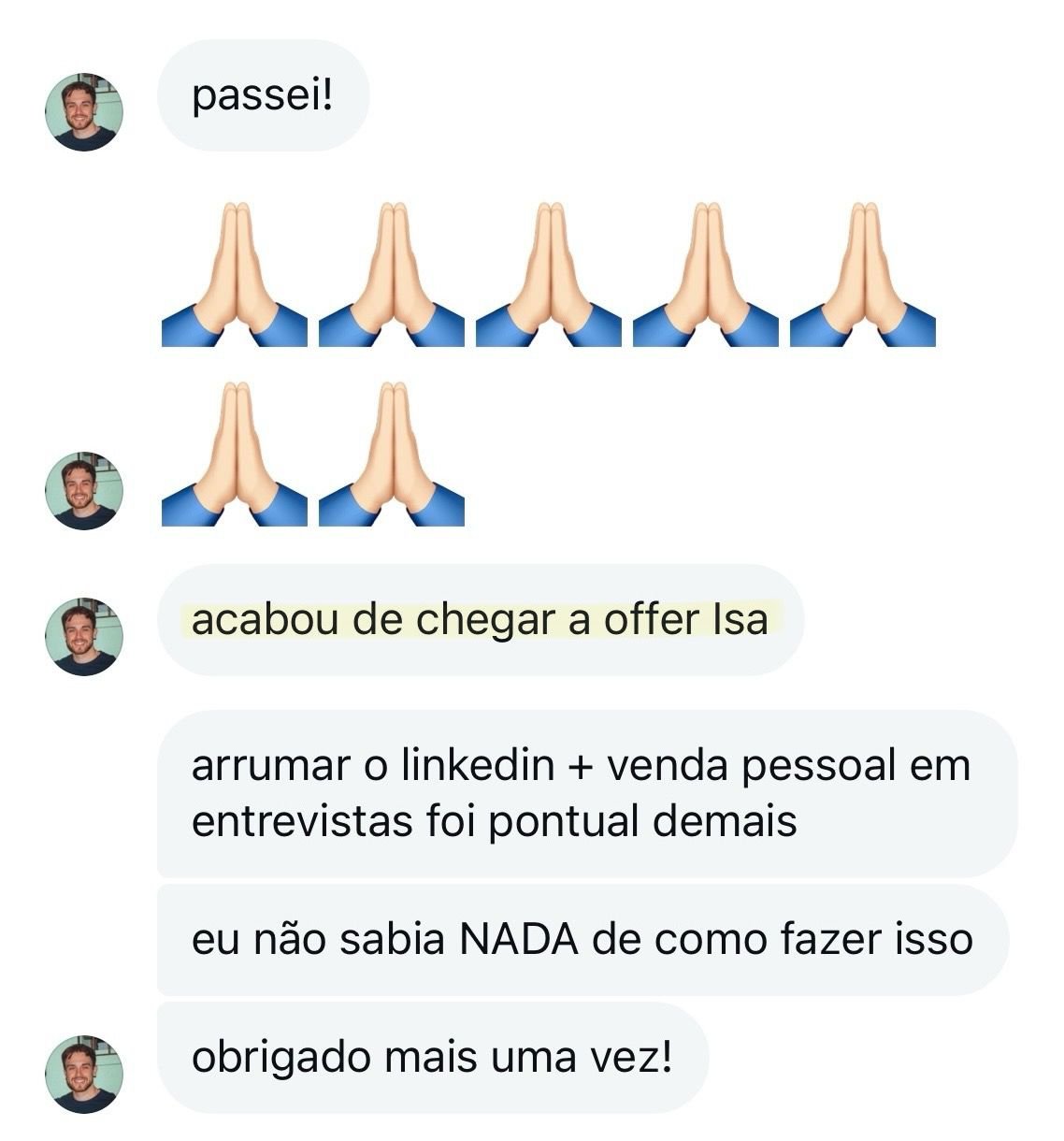The image size is (1064, 1141).
Task: Tap the avatar next to praying hands emojis
Action: point(85,491)
